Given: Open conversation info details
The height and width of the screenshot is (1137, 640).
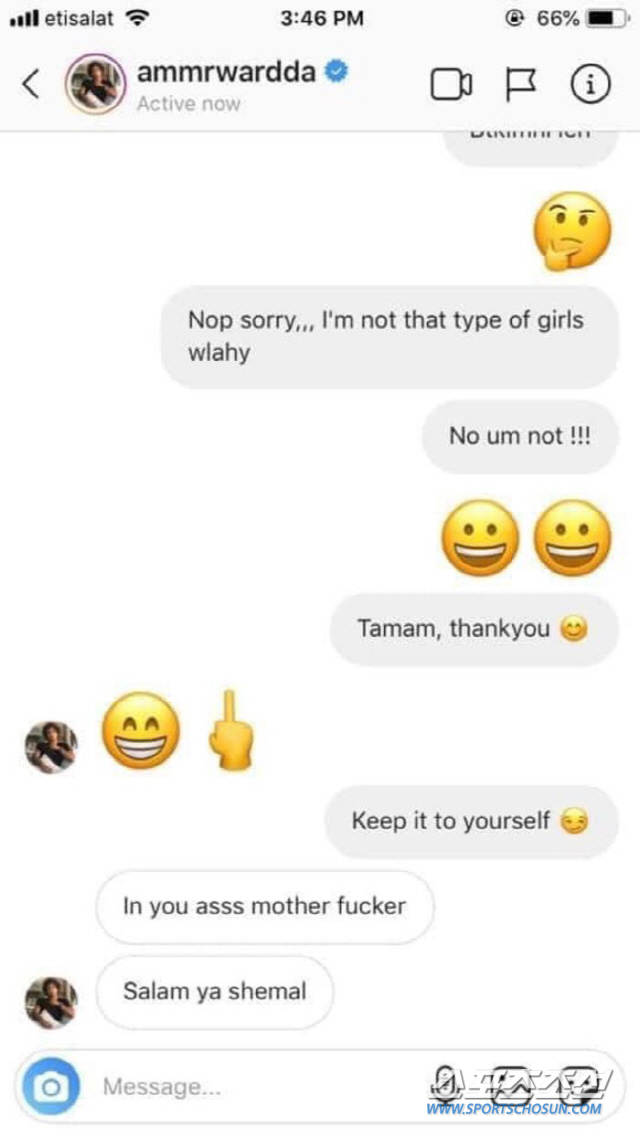Looking at the screenshot, I should click(590, 86).
